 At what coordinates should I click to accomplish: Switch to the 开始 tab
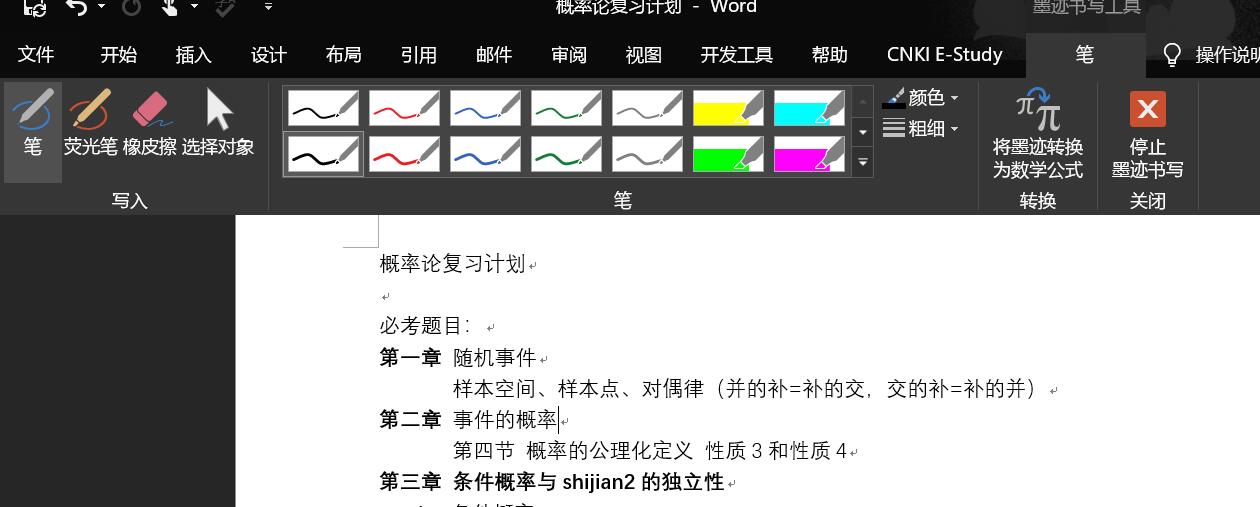[119, 55]
